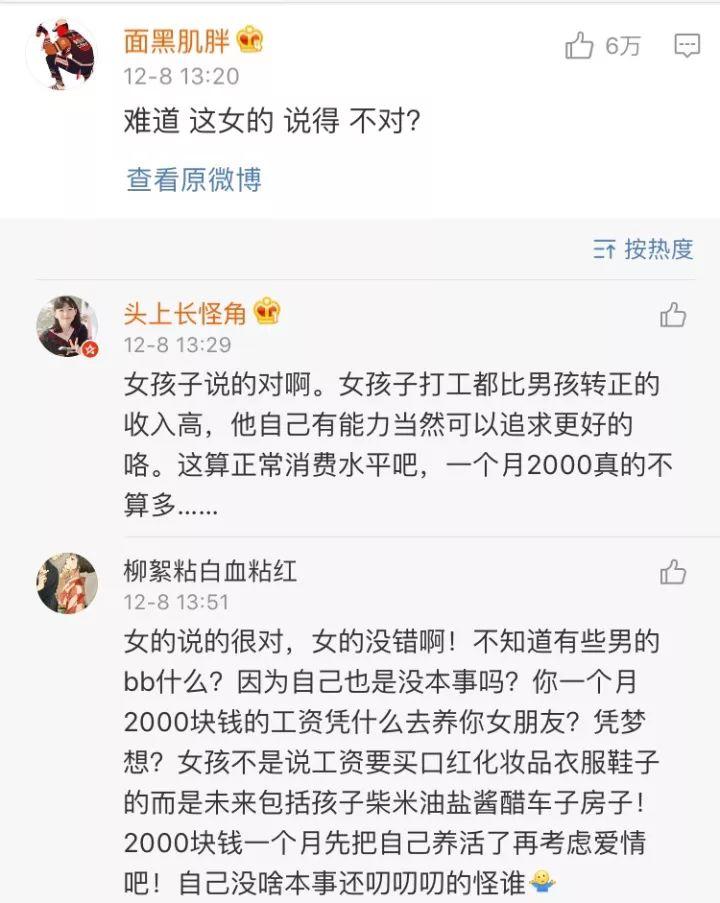The width and height of the screenshot is (720, 903).
Task: Click the avatar of 柳絮粘白血粘红
Action: pos(67,581)
